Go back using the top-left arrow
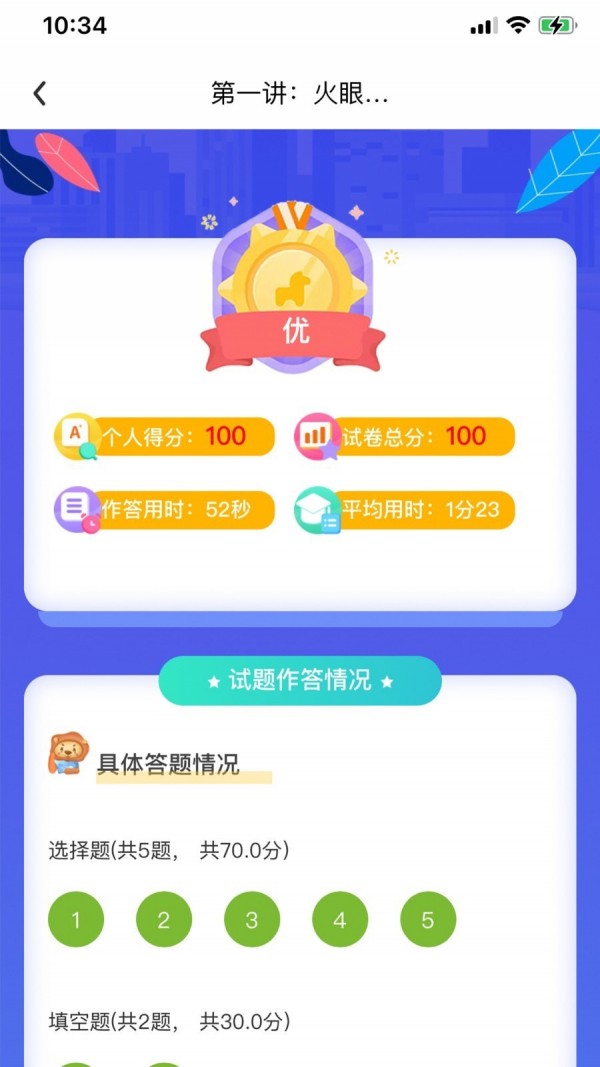This screenshot has height=1067, width=600. 40,94
